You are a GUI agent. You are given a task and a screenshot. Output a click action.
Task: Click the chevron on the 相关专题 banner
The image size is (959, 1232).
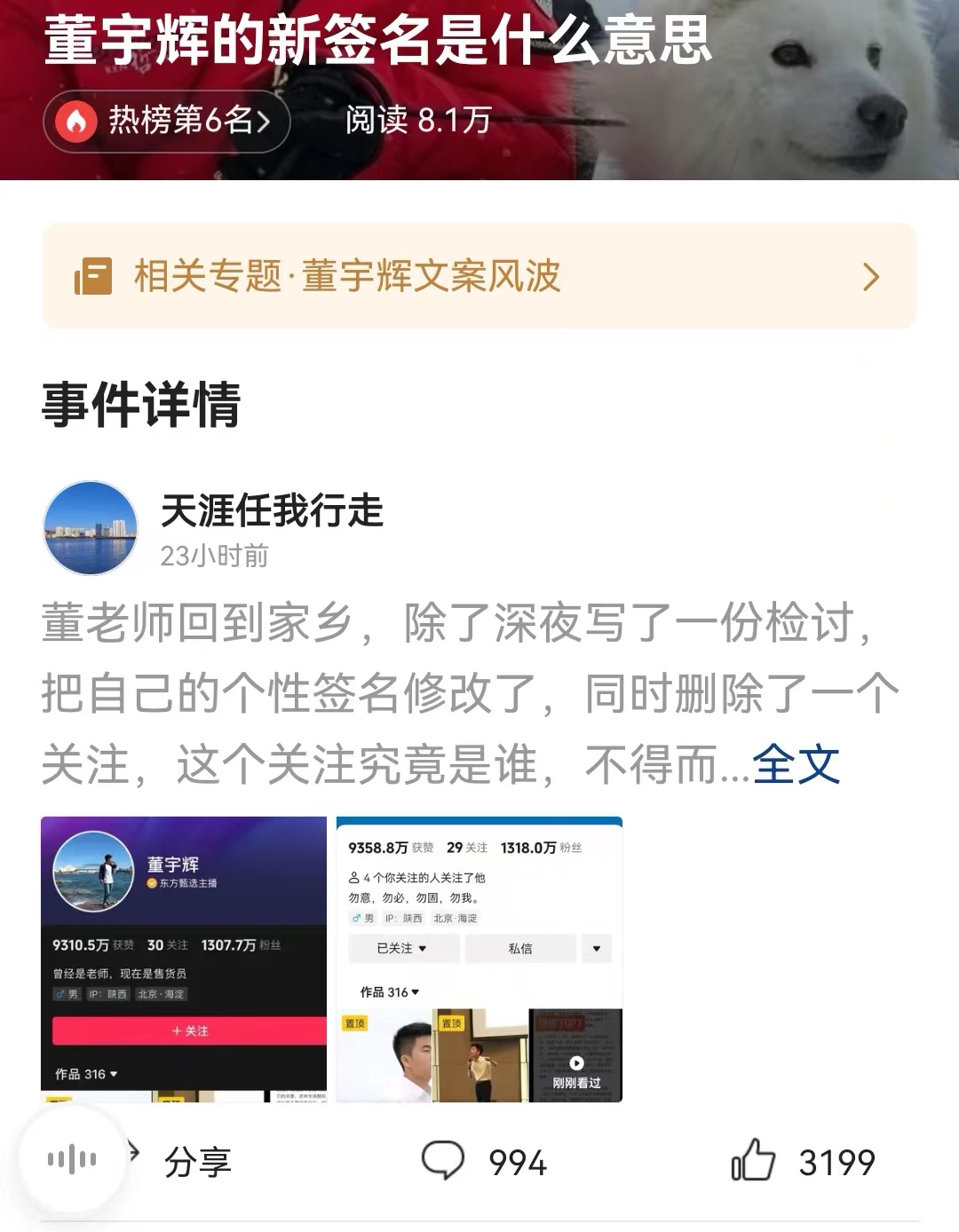tap(872, 278)
